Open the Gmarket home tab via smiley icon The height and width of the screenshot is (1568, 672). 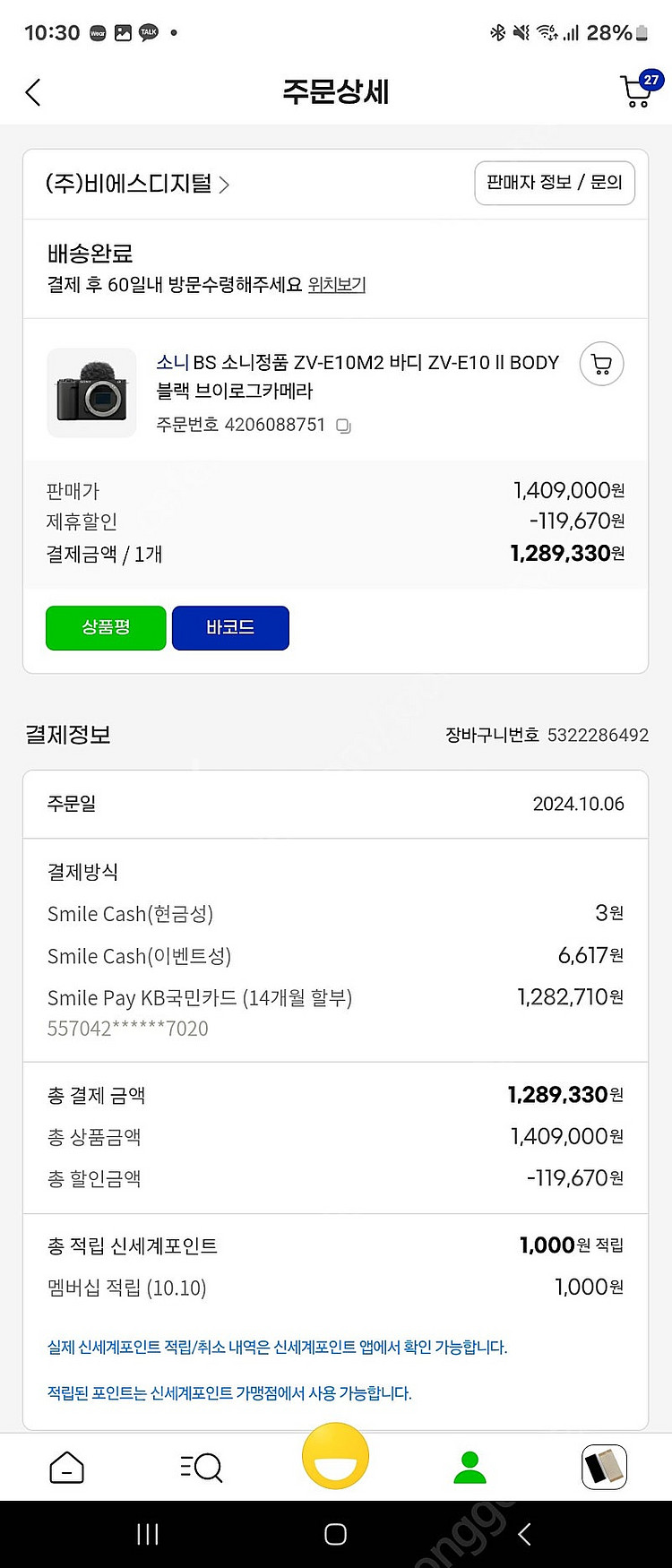335,1456
